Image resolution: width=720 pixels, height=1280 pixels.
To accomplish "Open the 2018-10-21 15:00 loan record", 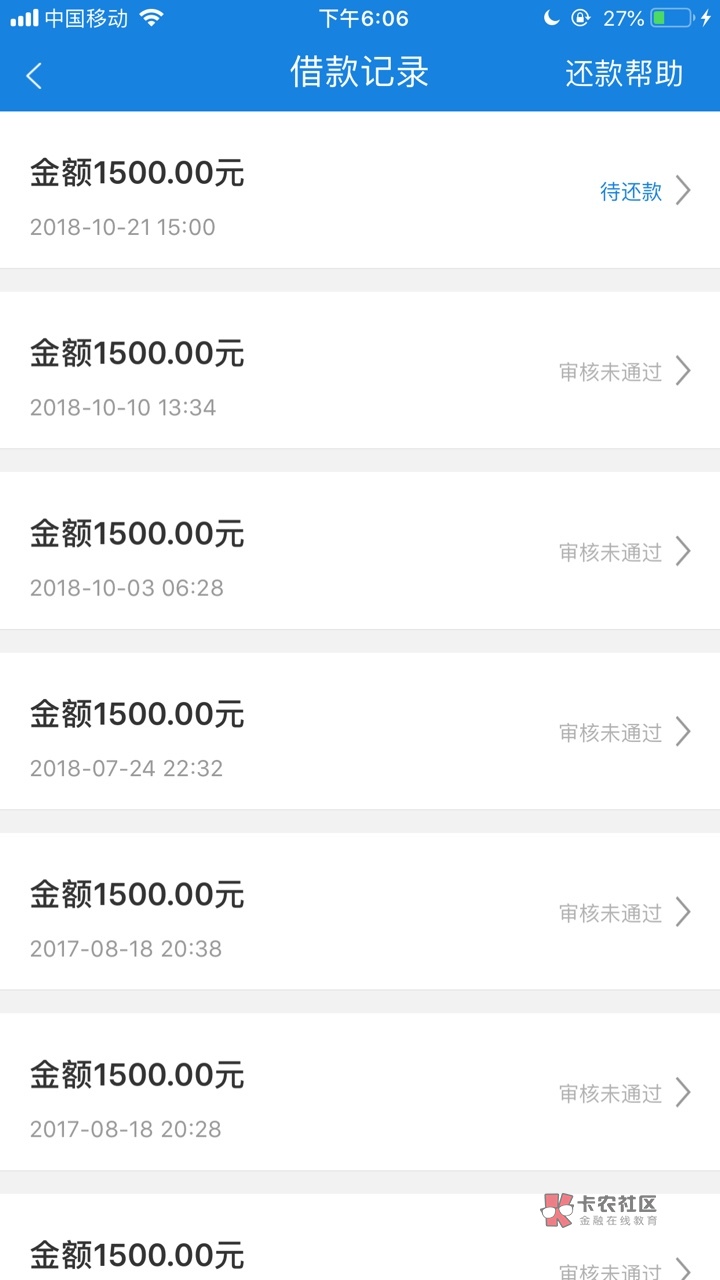I will [360, 191].
